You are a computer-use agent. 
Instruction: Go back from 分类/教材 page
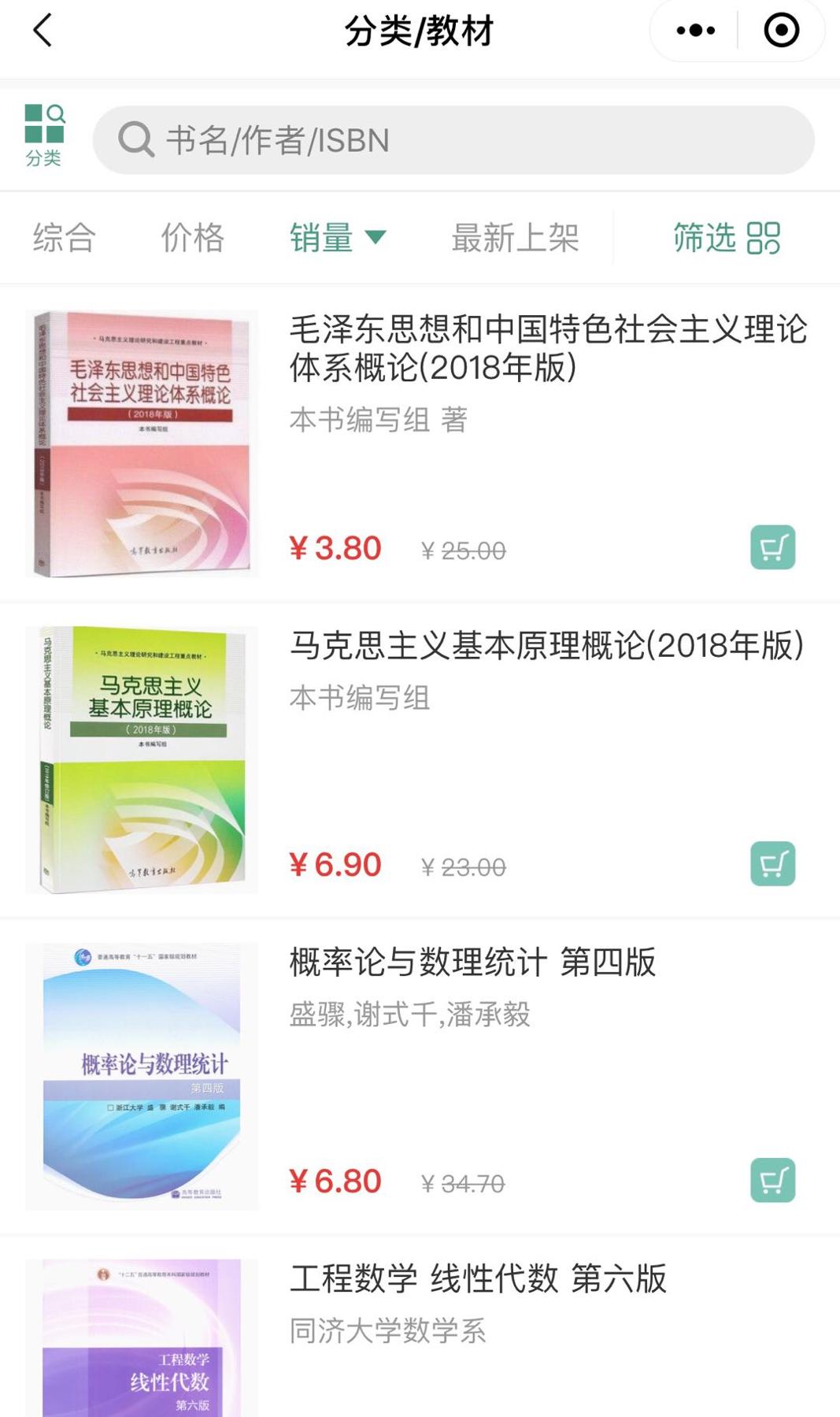[x=43, y=32]
